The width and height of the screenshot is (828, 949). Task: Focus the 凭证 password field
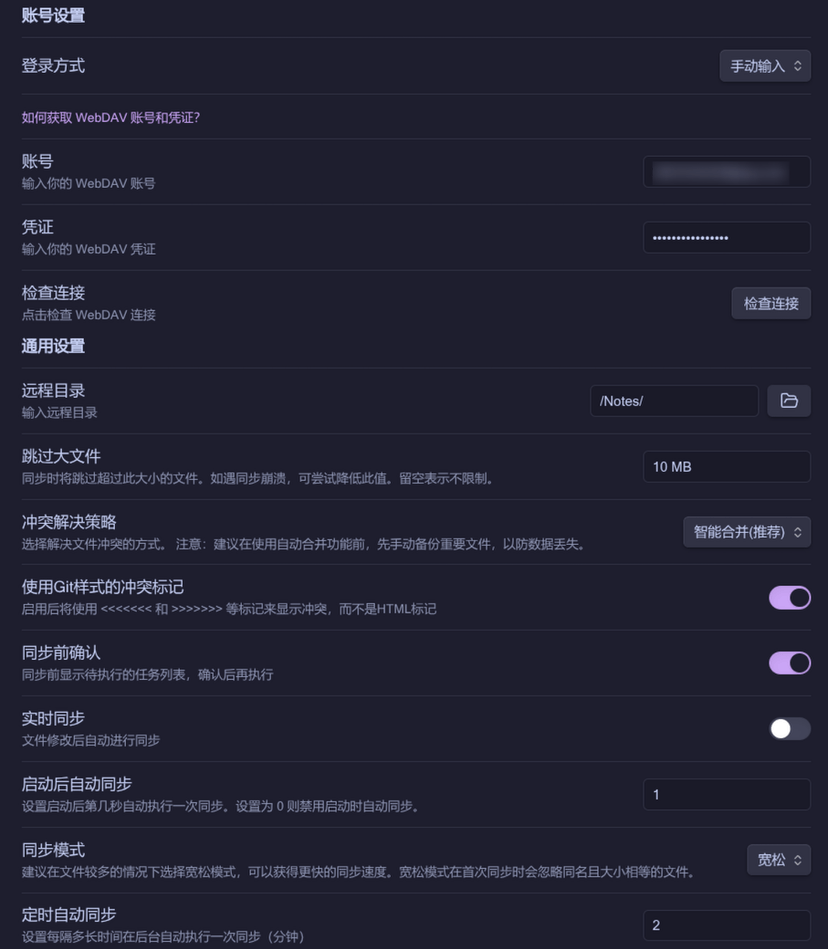pos(726,238)
